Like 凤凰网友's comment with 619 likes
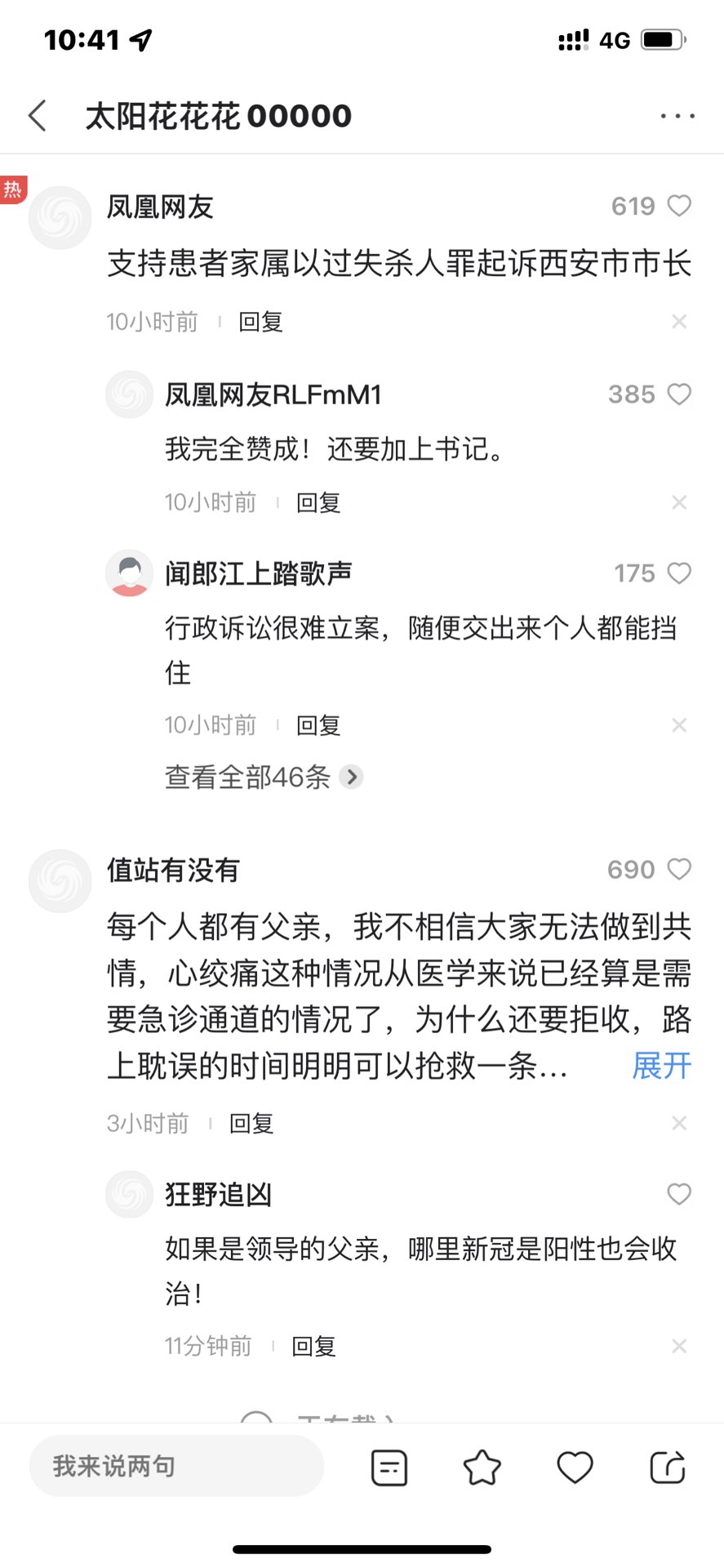 tap(679, 206)
